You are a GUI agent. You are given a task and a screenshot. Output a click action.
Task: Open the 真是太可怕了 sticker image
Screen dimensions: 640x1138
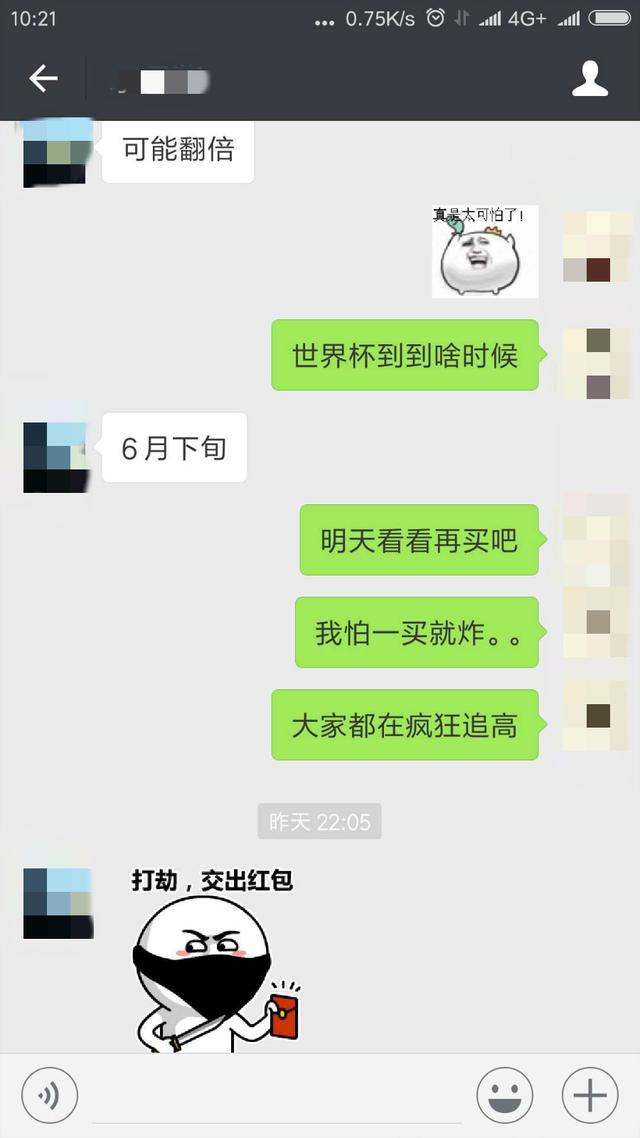click(485, 251)
